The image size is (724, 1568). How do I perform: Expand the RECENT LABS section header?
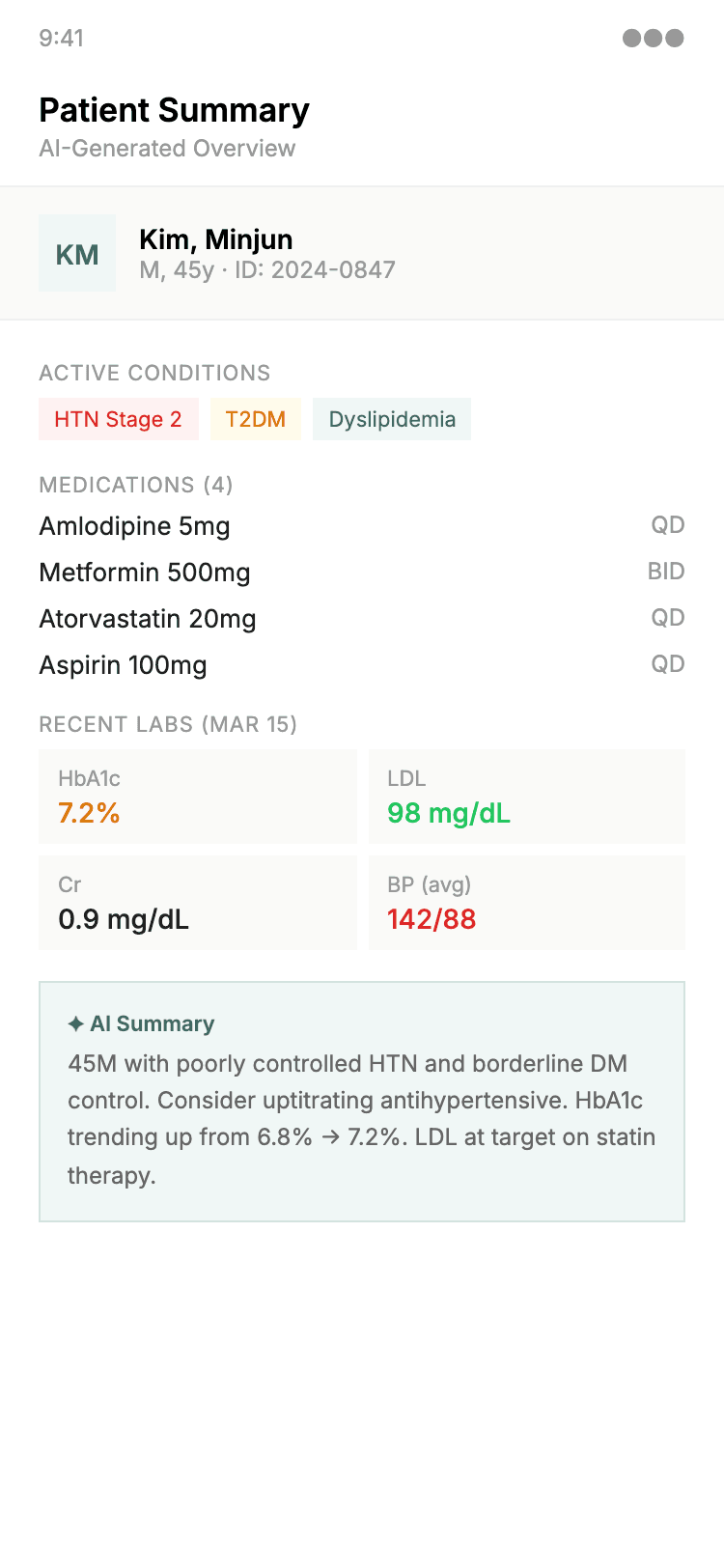tap(168, 724)
